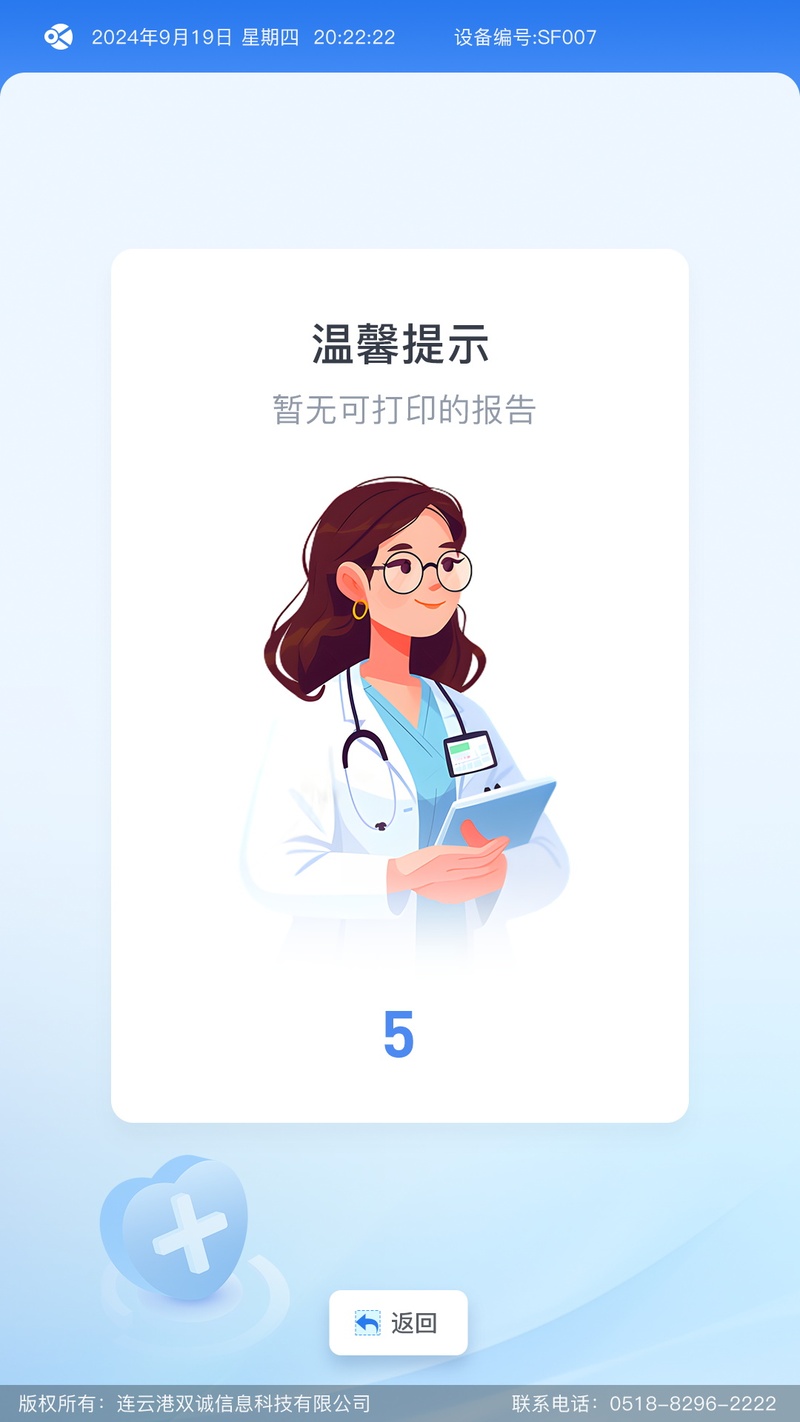This screenshot has height=1422, width=800.
Task: Tap the 返回 button to go back
Action: tap(398, 1323)
